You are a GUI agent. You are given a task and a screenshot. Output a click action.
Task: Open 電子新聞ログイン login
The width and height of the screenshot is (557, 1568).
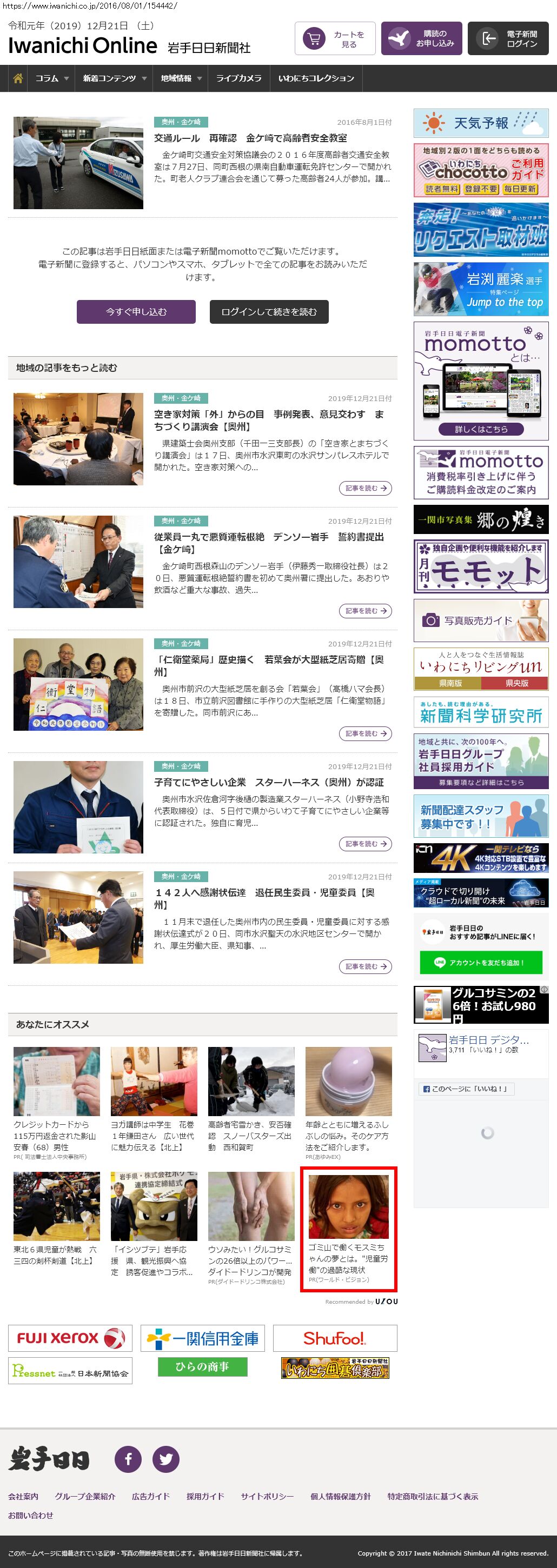point(508,38)
